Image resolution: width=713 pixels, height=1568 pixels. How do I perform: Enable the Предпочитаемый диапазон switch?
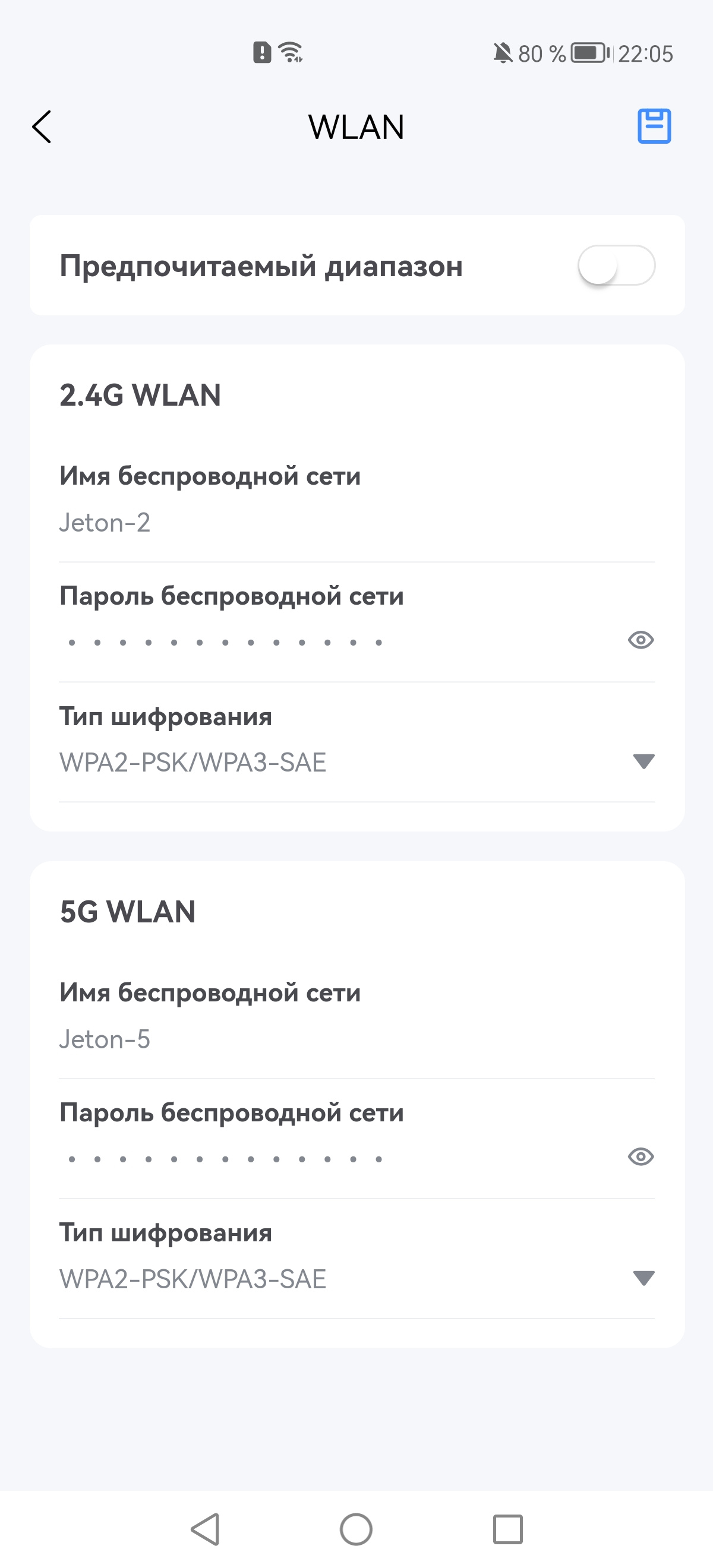coord(616,265)
